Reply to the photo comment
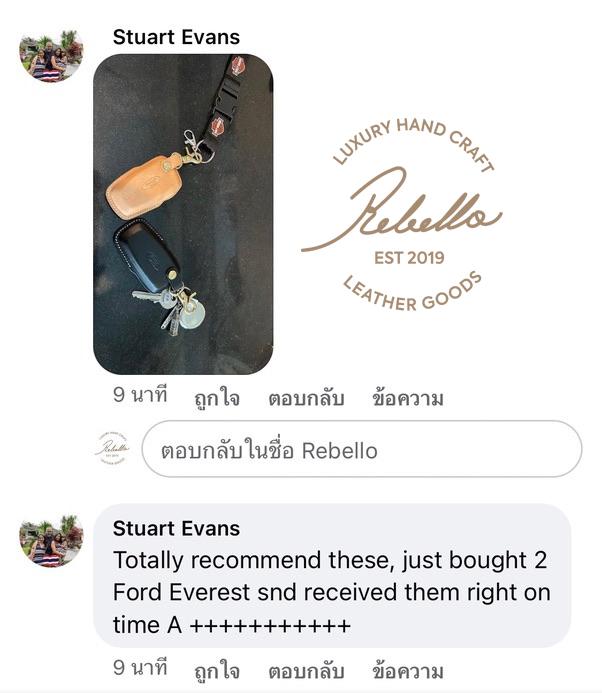602x693 pixels. 306,398
